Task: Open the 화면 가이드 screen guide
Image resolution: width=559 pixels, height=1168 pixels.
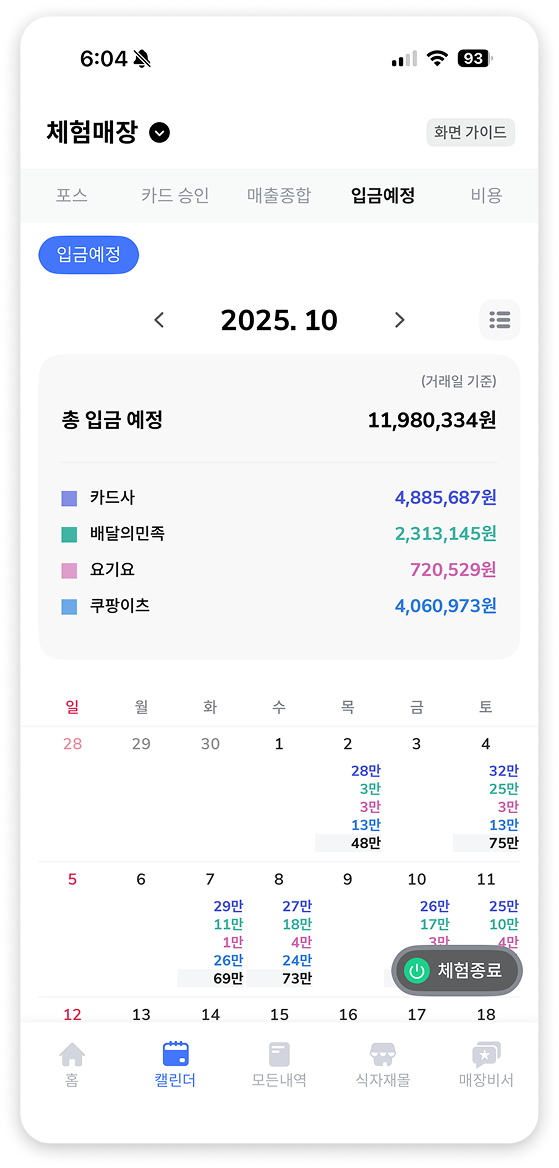Action: 470,133
